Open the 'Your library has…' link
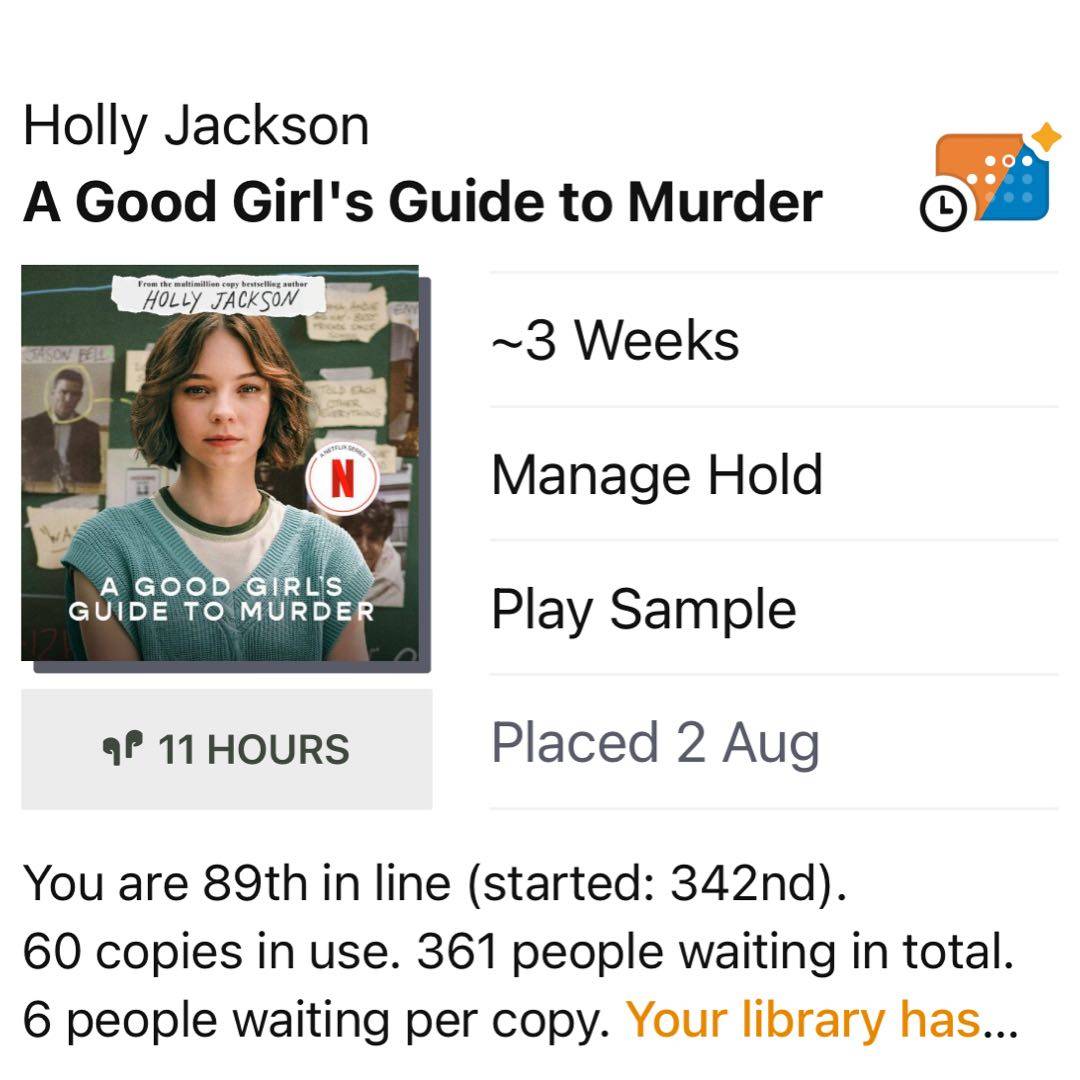 820,1020
